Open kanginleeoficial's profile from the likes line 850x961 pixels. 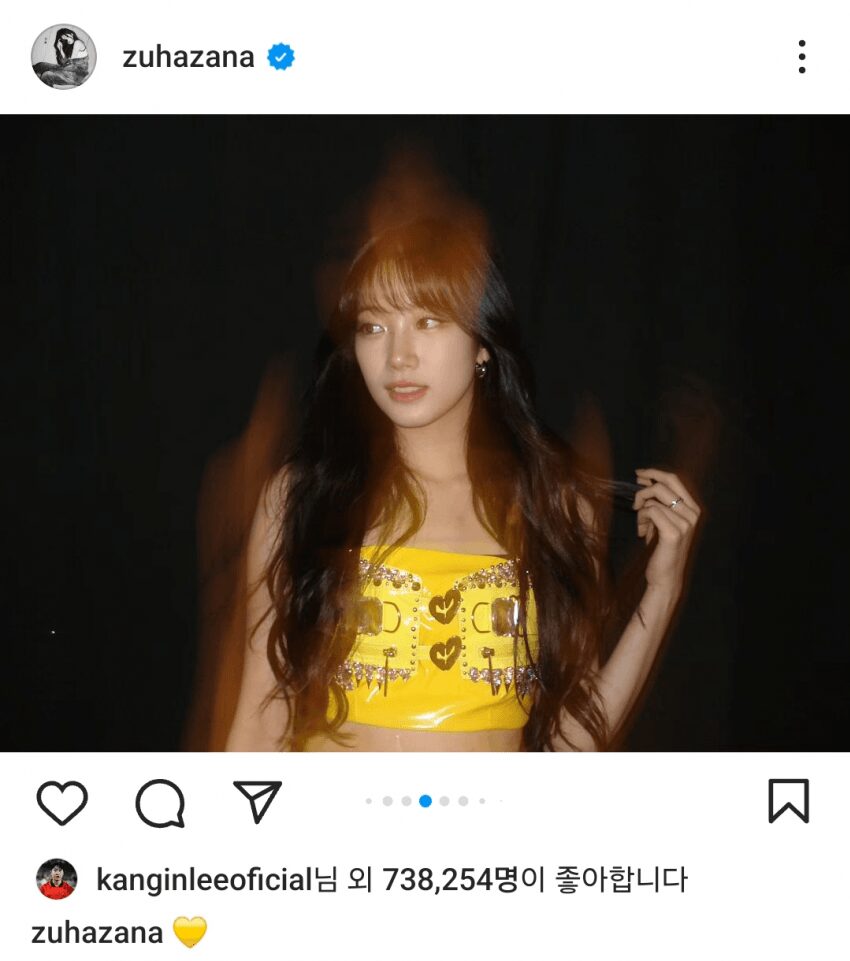click(204, 880)
